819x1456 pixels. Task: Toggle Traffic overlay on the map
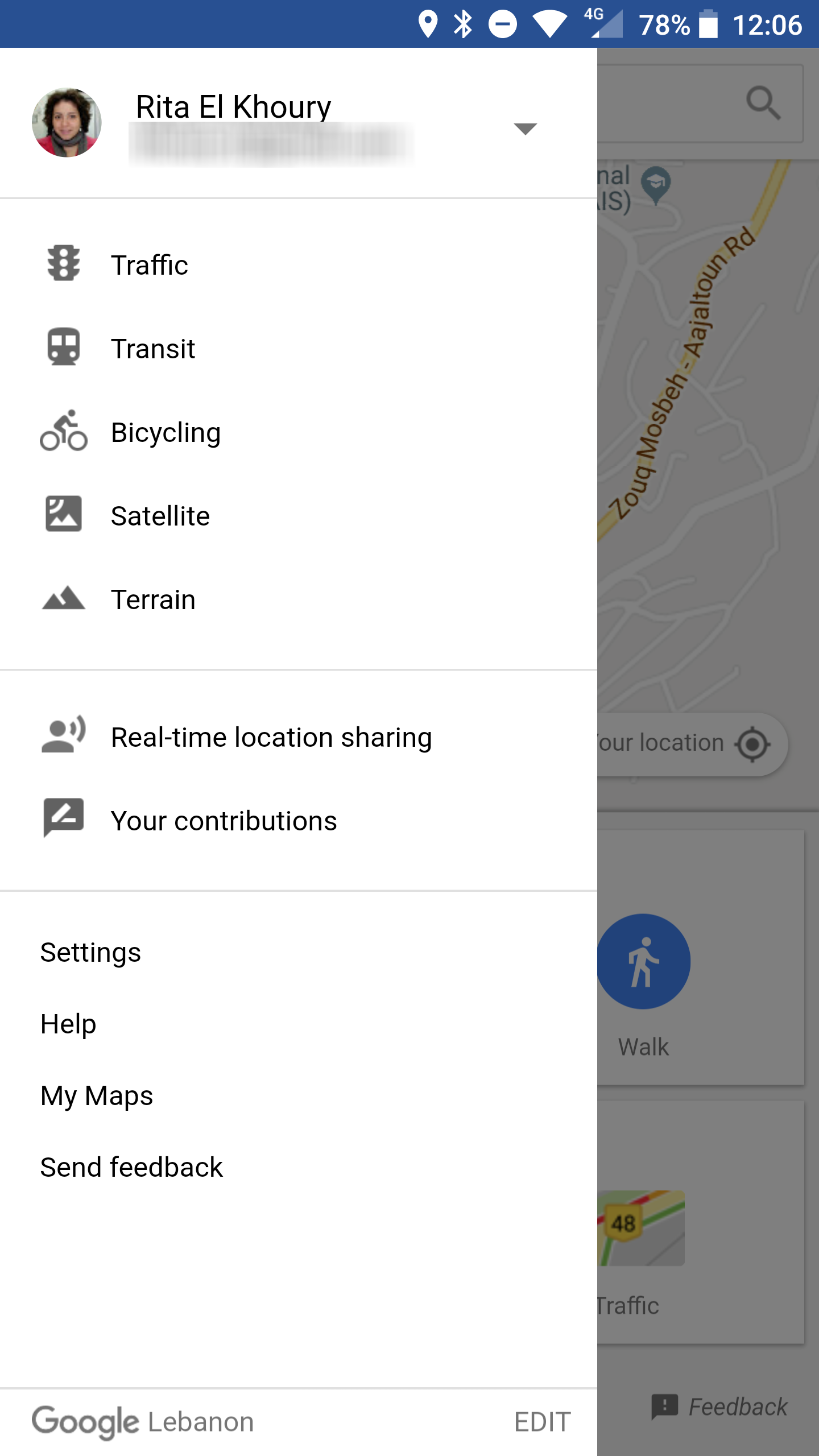(x=149, y=264)
